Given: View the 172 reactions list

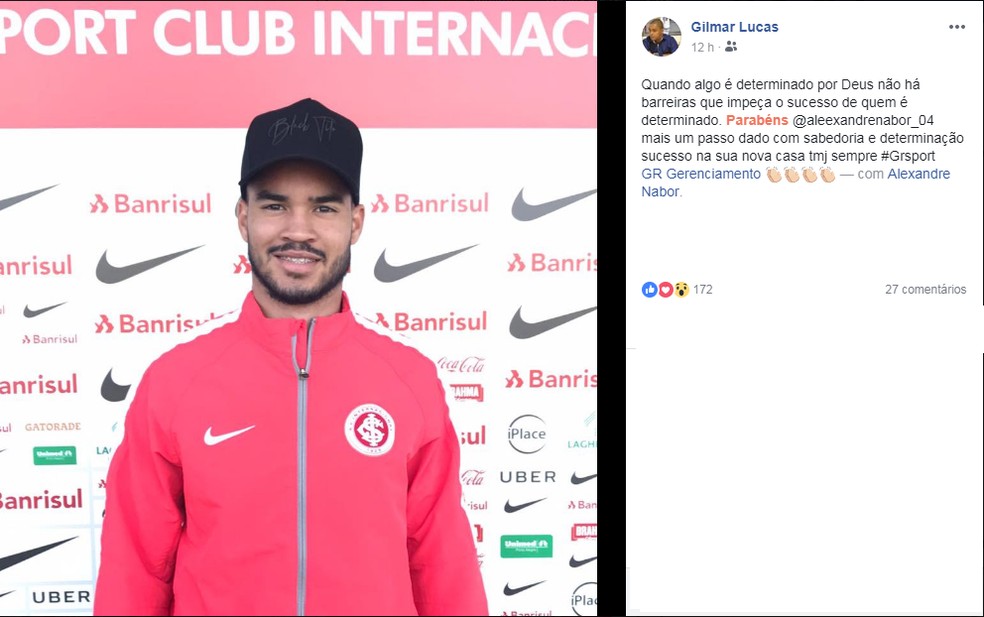Looking at the screenshot, I should [702, 289].
